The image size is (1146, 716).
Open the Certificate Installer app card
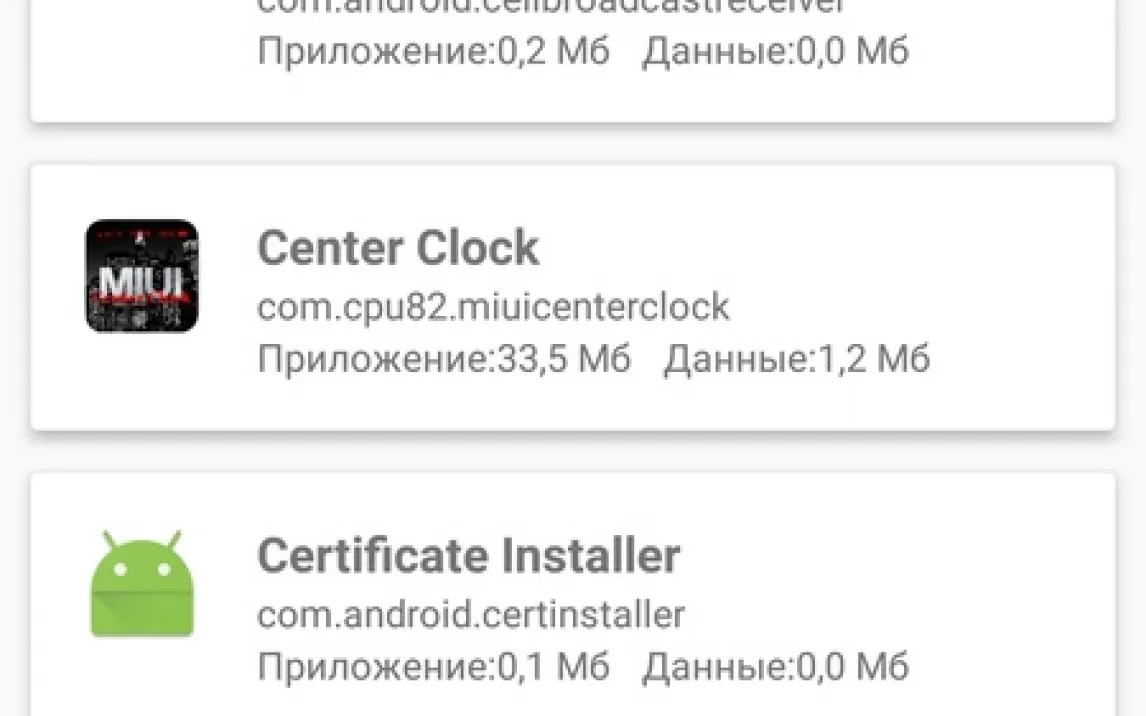click(572, 600)
